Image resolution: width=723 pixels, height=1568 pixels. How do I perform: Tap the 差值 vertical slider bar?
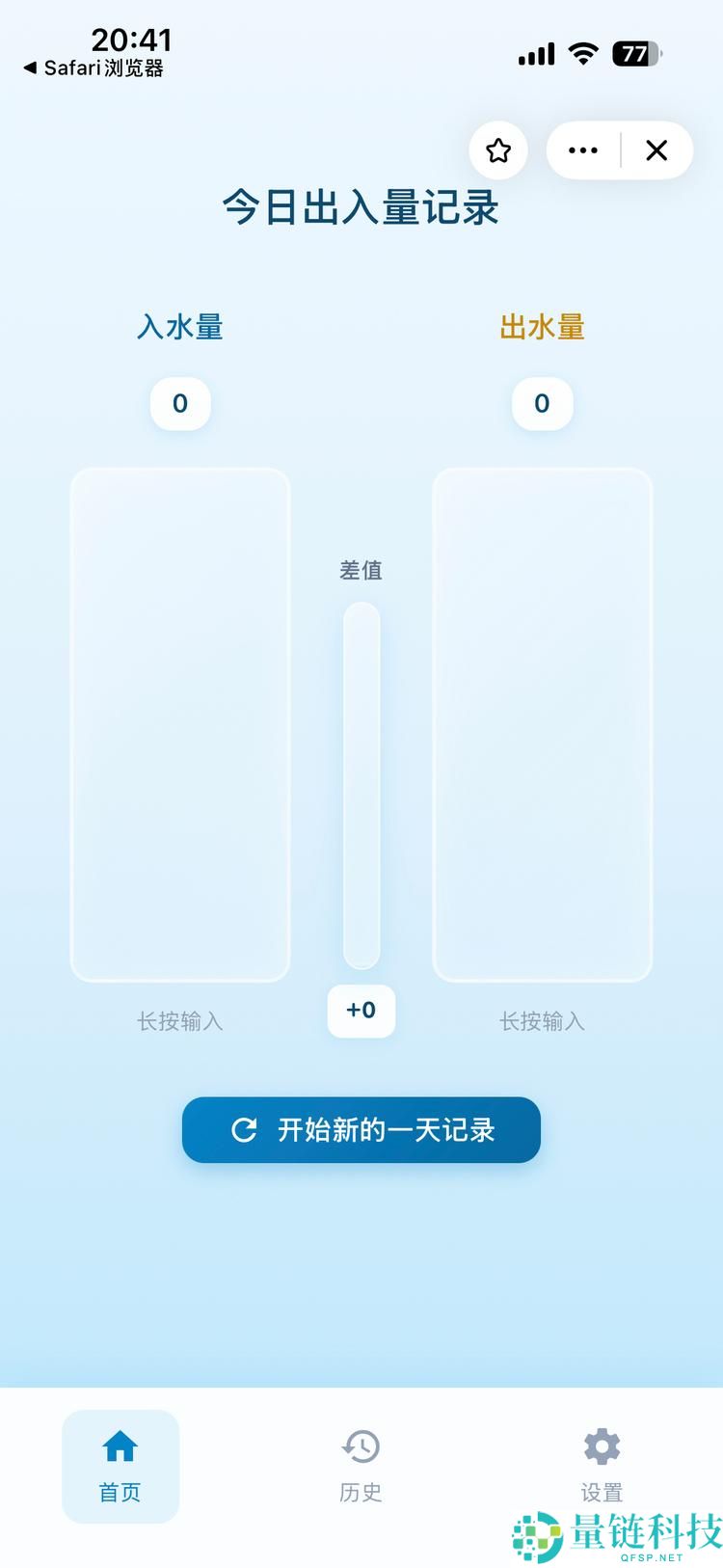click(361, 786)
